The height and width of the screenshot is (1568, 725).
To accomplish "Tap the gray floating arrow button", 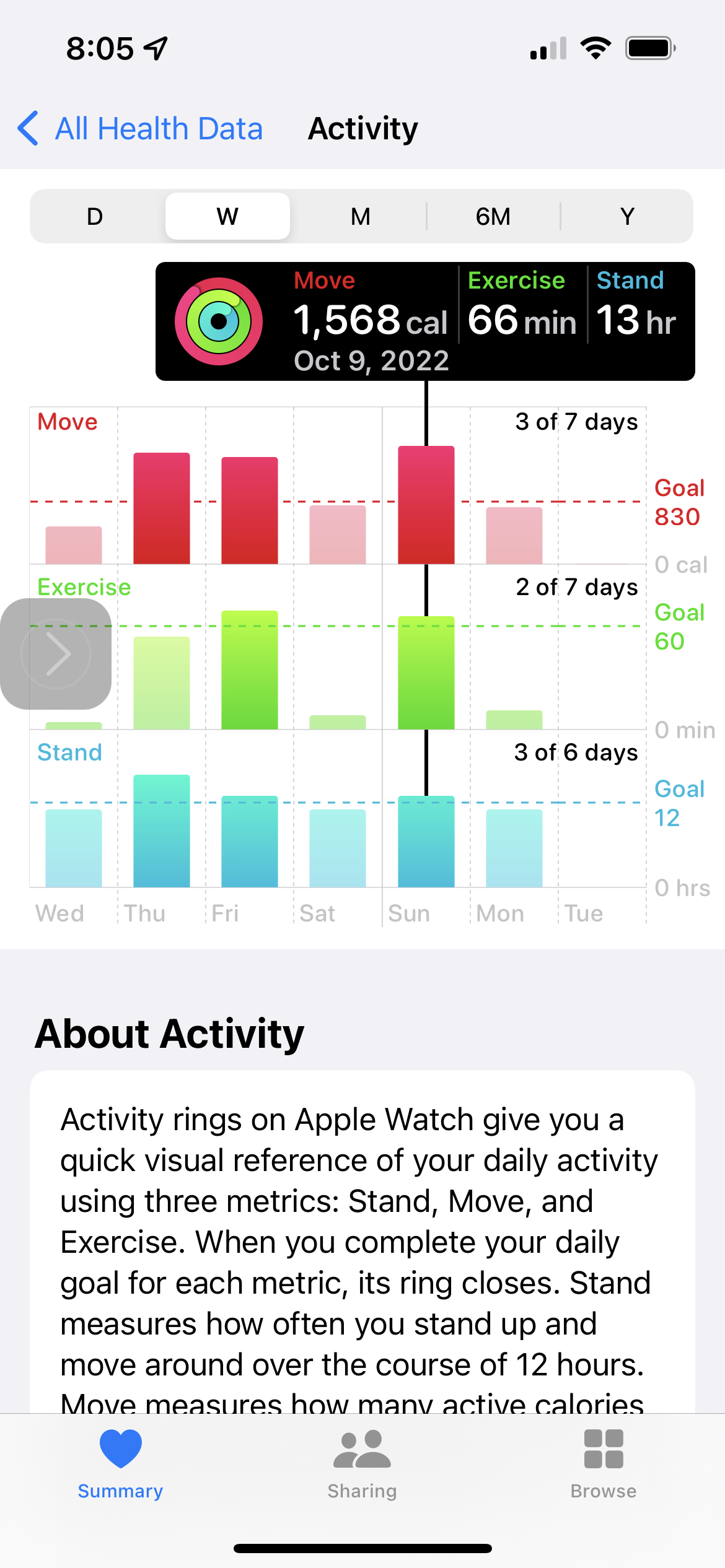I will (56, 654).
